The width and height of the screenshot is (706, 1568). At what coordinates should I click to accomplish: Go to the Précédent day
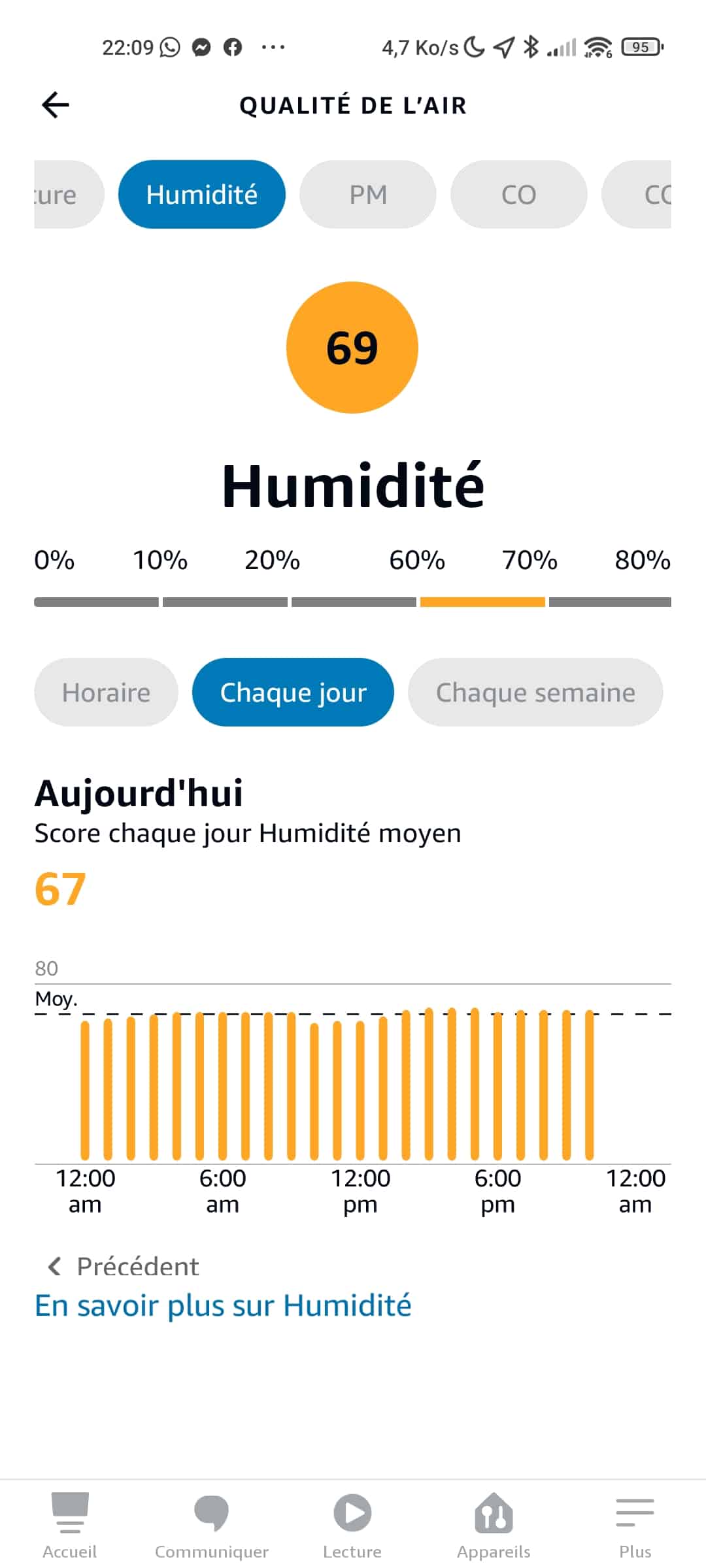[x=124, y=1266]
